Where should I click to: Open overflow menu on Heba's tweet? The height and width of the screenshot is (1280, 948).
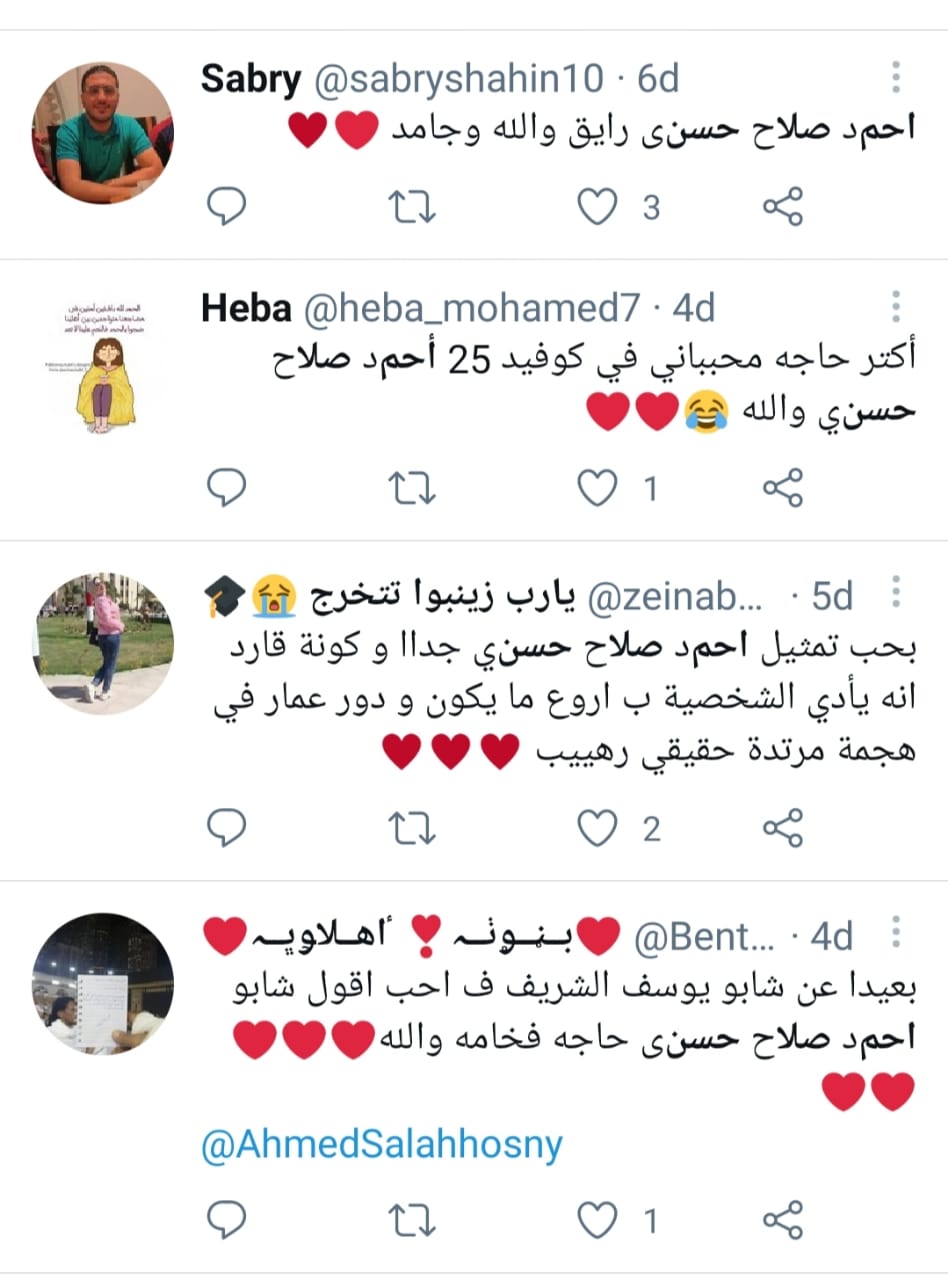(896, 308)
